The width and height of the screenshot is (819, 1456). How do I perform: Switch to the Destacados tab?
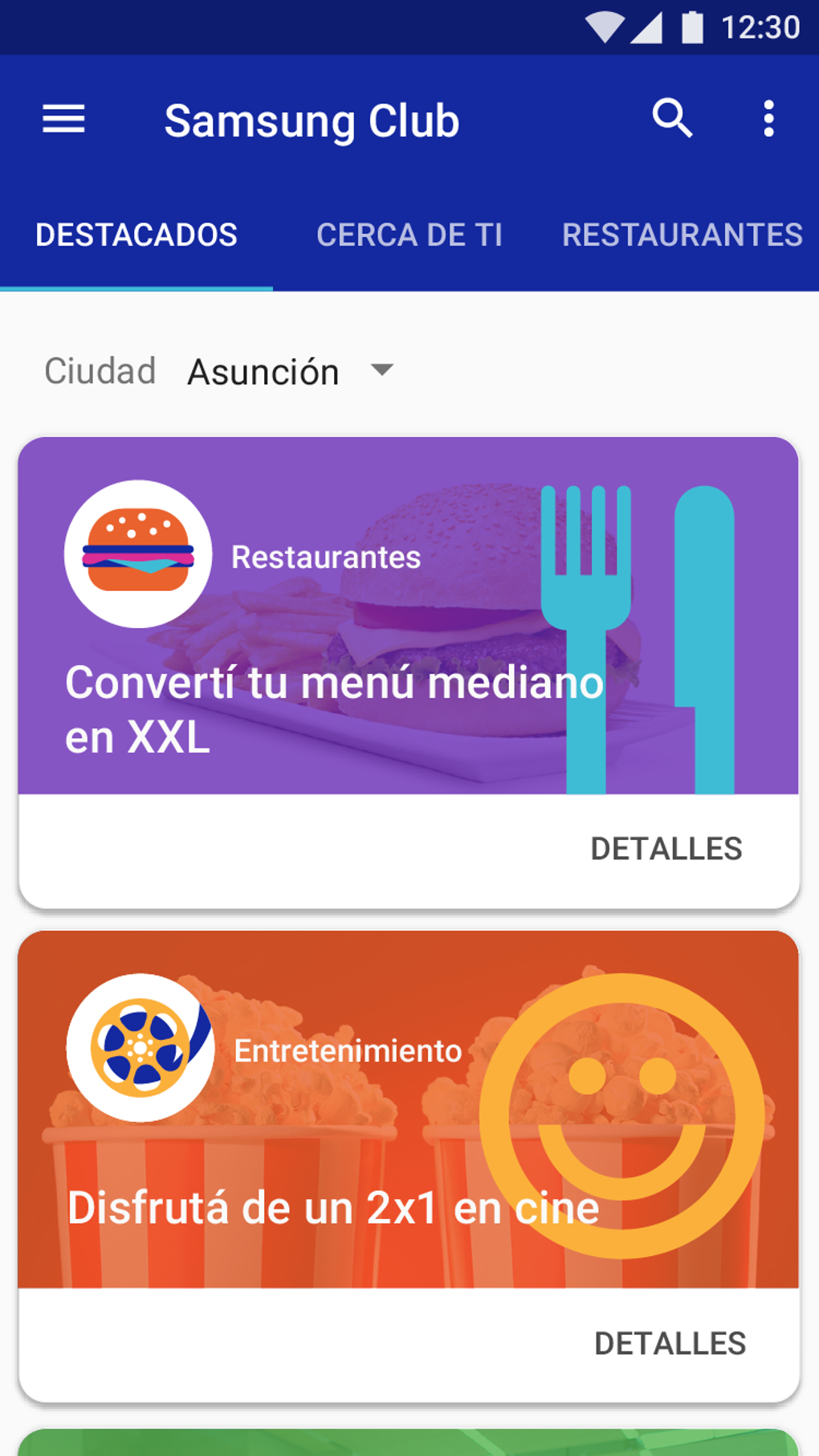point(136,235)
